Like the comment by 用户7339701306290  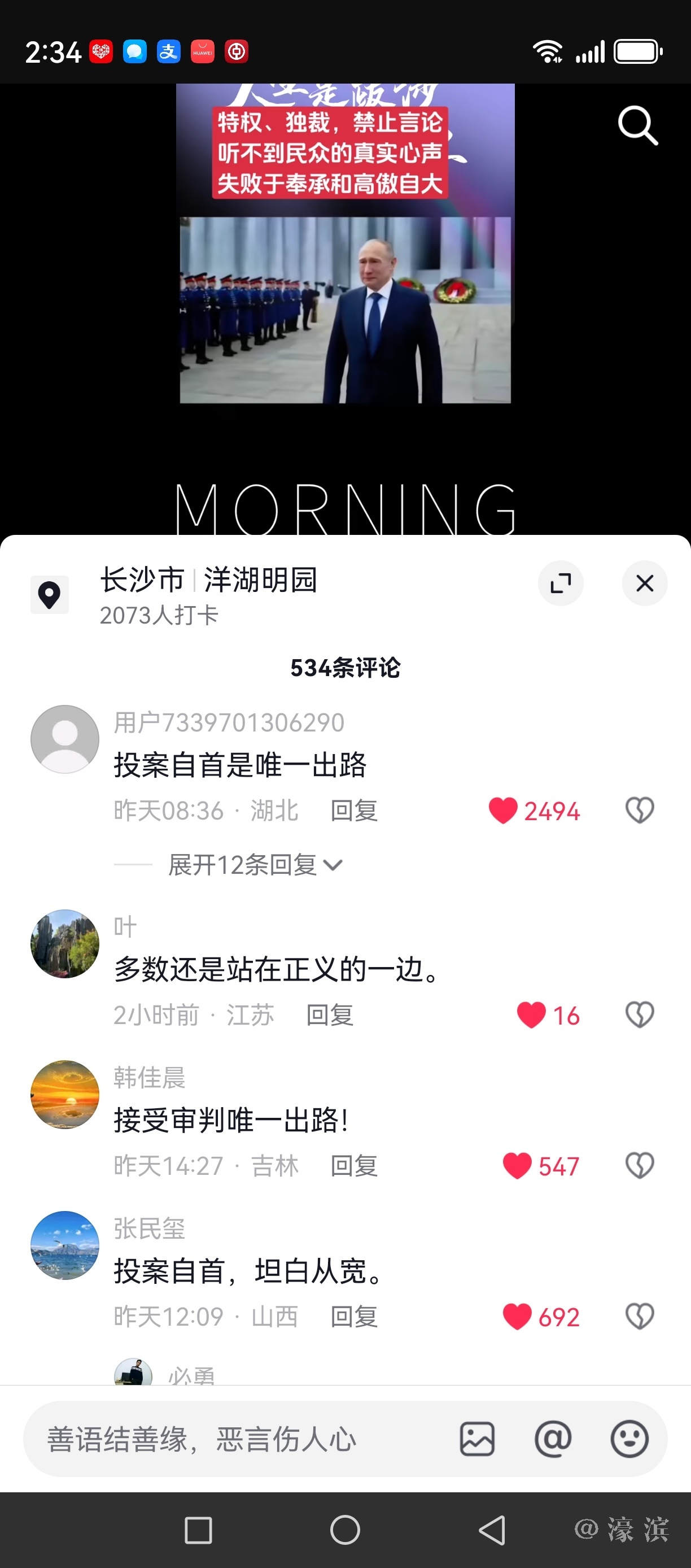coord(503,811)
